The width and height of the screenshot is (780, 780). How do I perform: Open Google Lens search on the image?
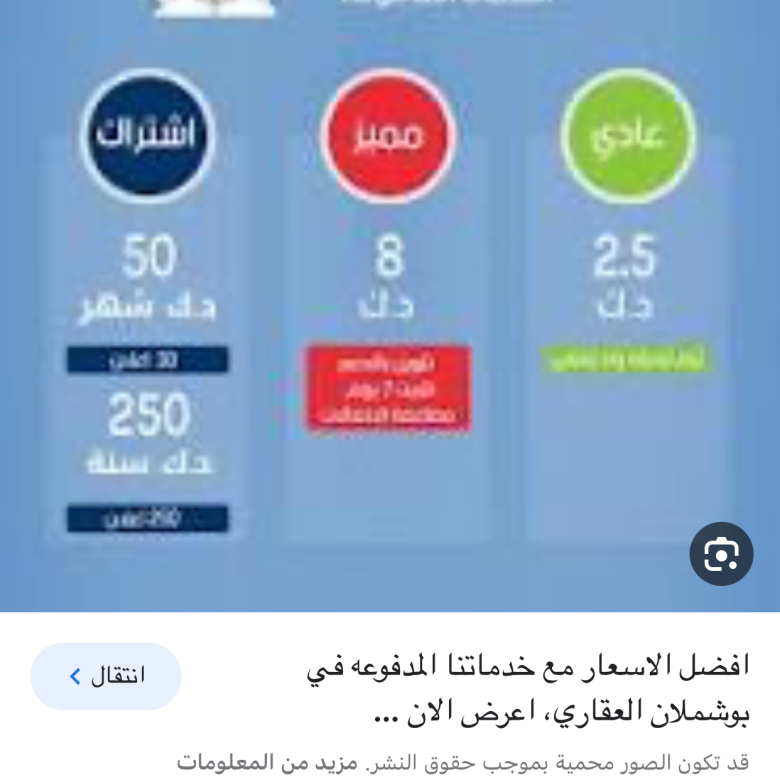721,553
